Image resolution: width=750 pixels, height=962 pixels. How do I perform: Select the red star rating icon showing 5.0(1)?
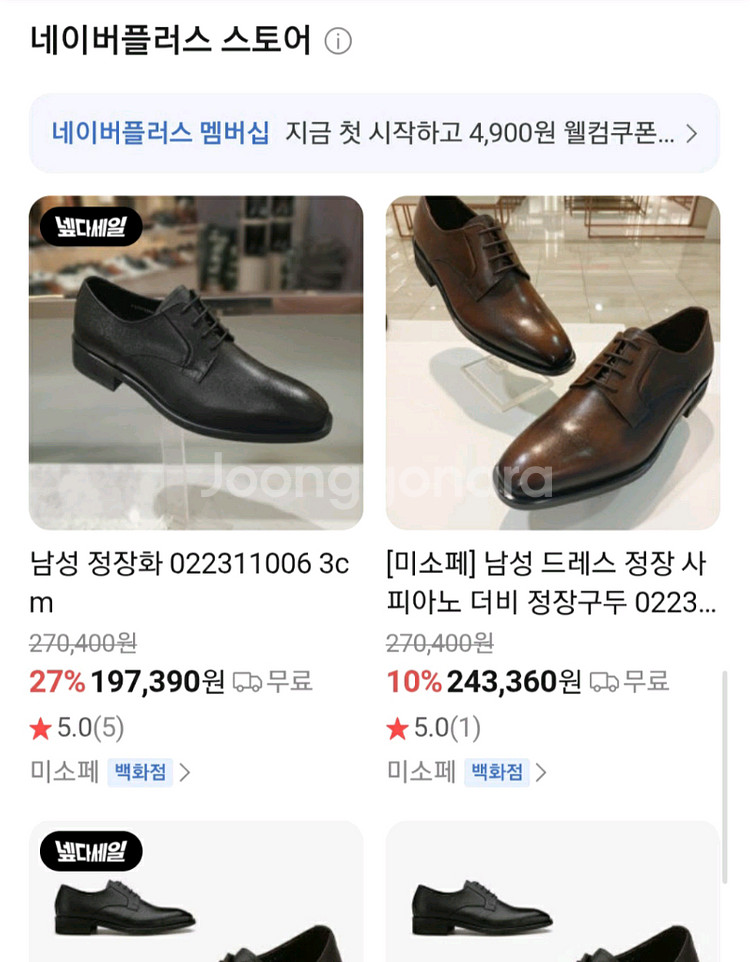(x=396, y=728)
